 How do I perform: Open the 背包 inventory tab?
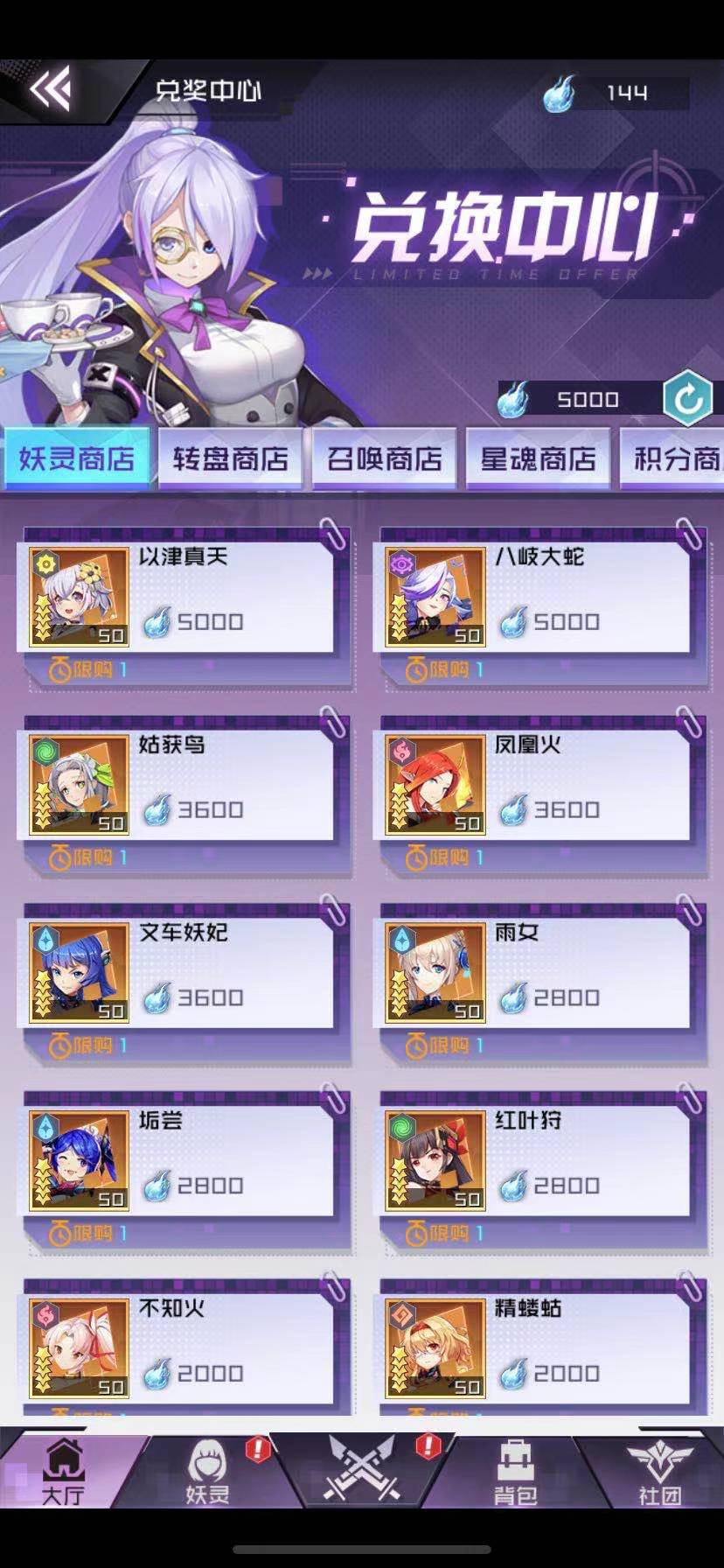click(x=515, y=1472)
